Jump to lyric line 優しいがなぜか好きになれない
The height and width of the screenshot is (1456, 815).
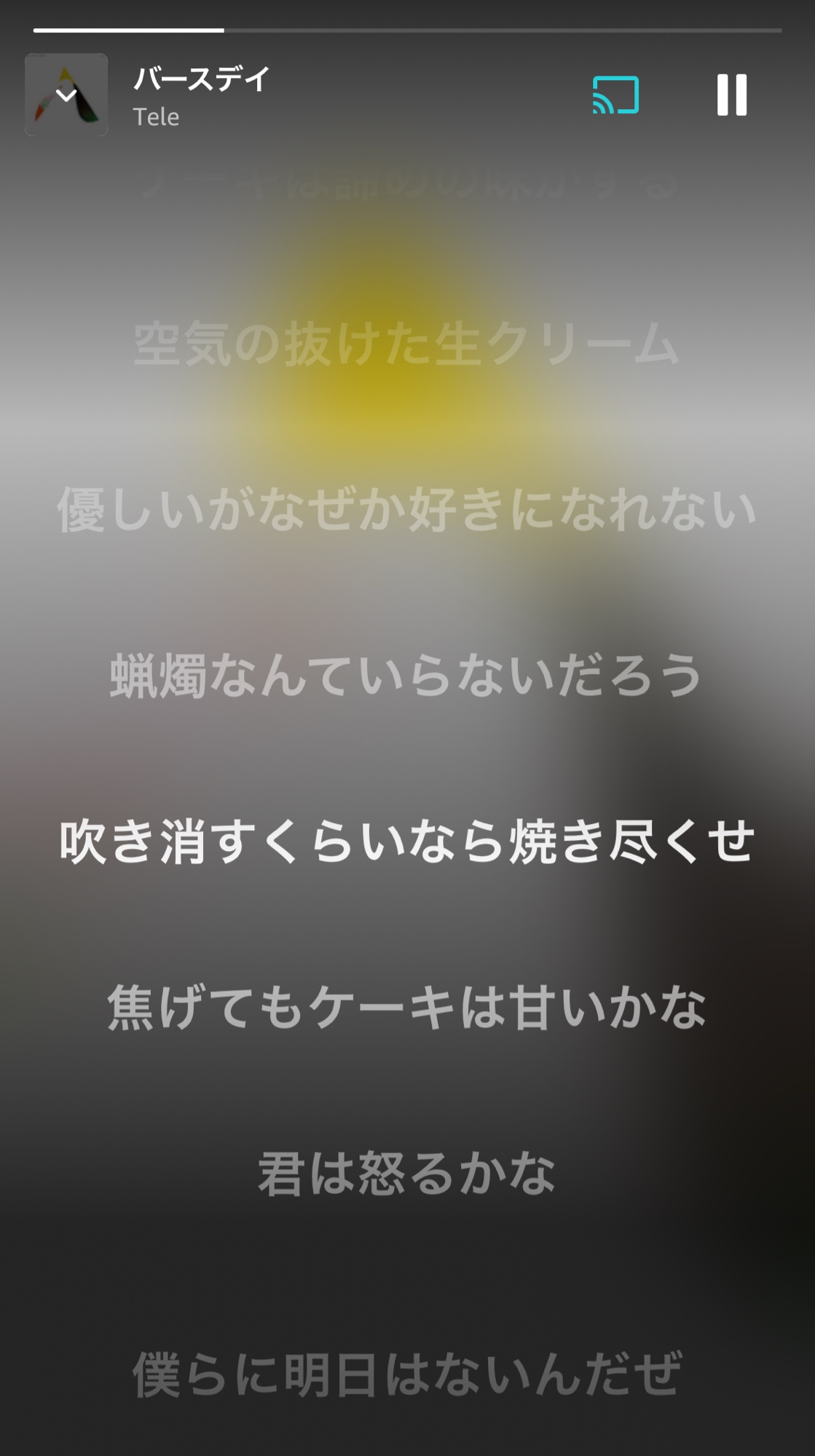tap(407, 510)
